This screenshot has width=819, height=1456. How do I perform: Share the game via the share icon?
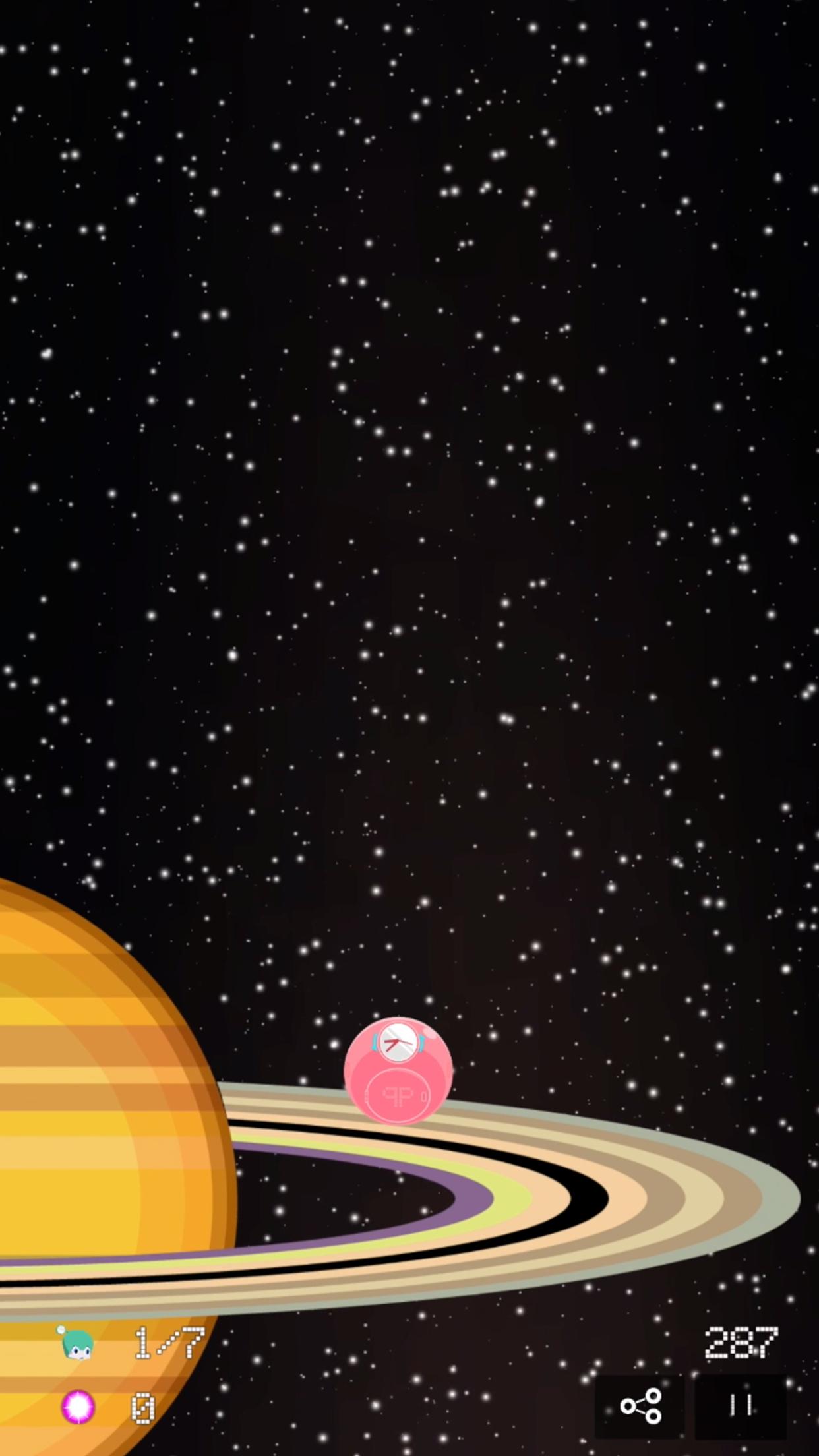640,1405
